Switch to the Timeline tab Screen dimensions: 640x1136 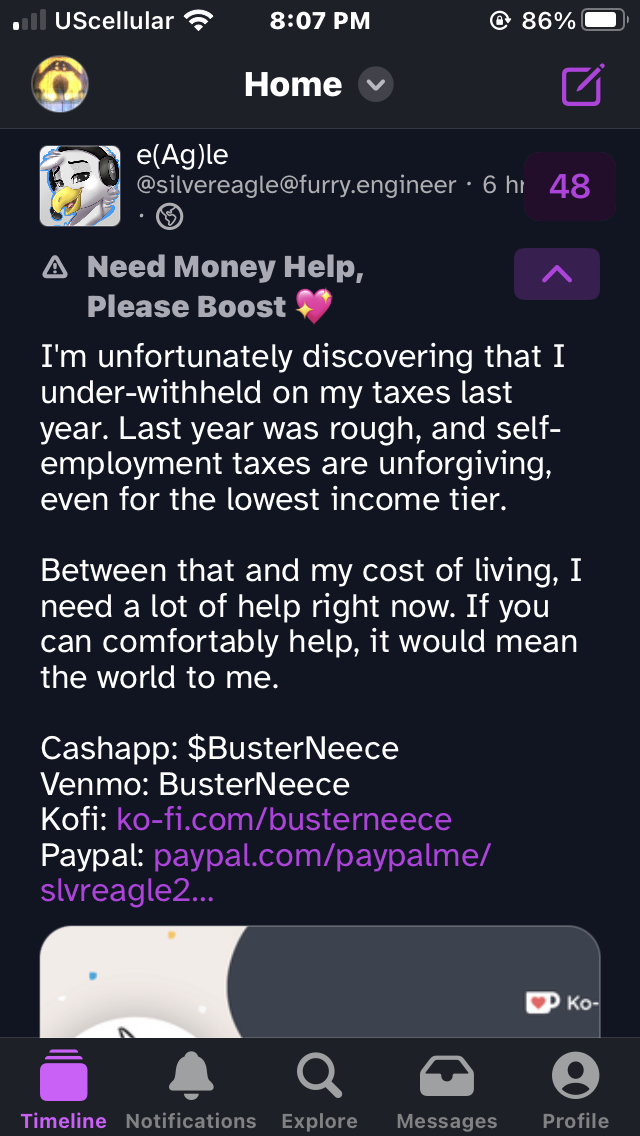coord(63,1093)
